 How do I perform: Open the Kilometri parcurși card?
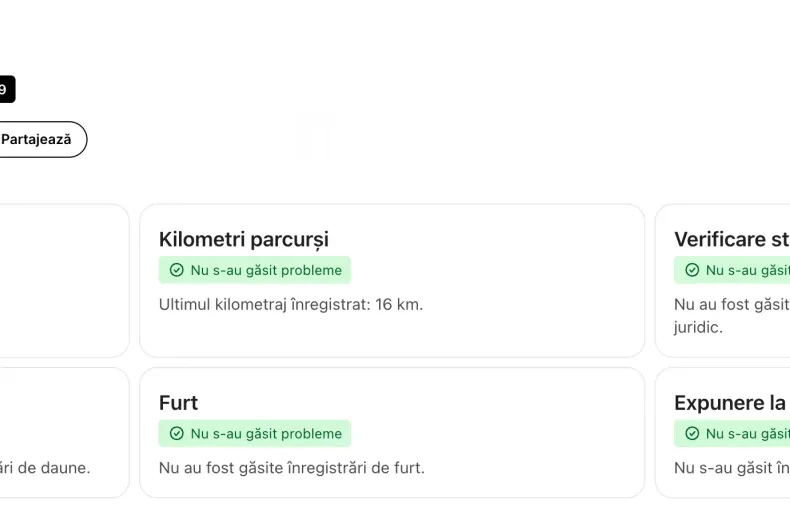(x=391, y=280)
